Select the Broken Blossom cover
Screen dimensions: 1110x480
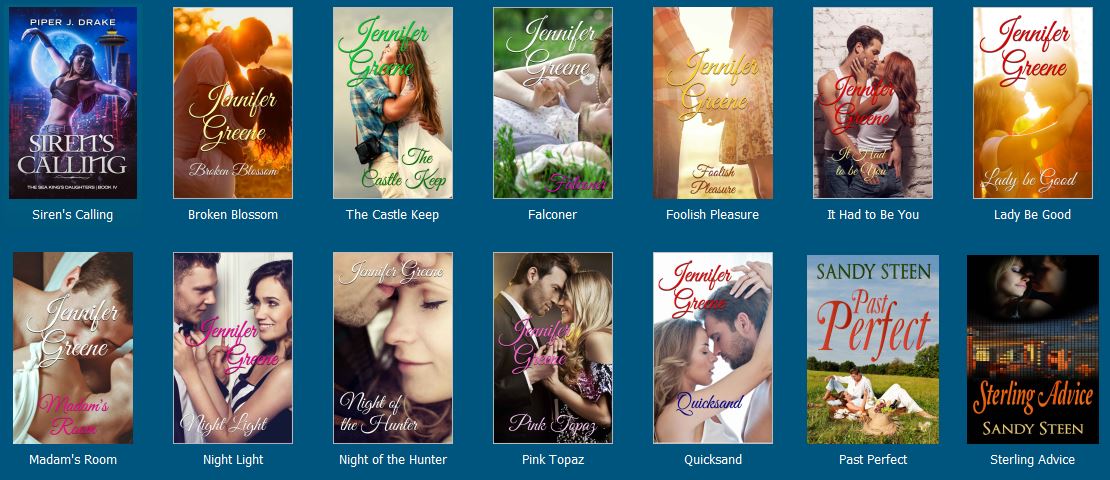click(x=233, y=103)
